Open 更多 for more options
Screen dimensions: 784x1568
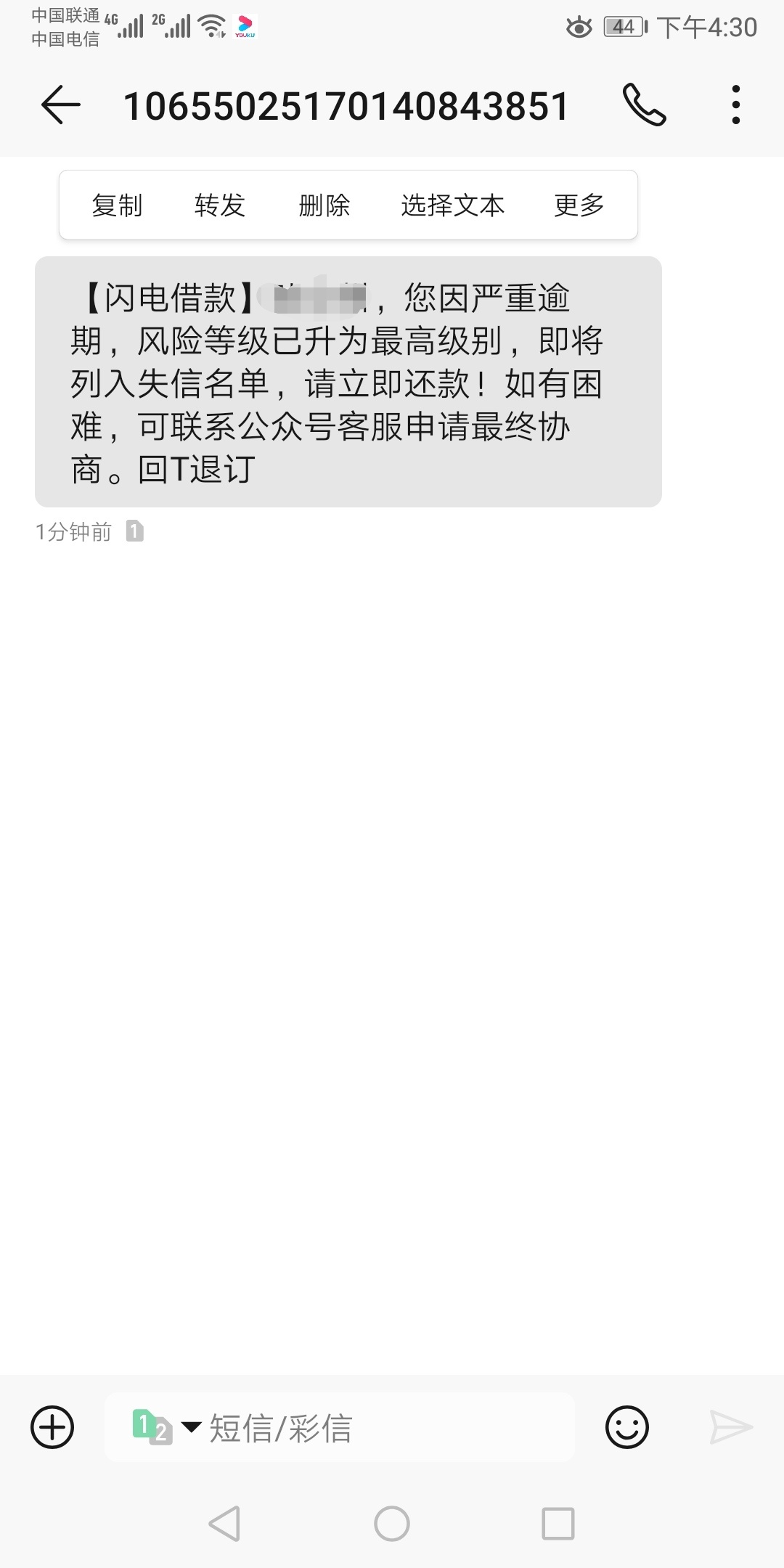click(579, 205)
